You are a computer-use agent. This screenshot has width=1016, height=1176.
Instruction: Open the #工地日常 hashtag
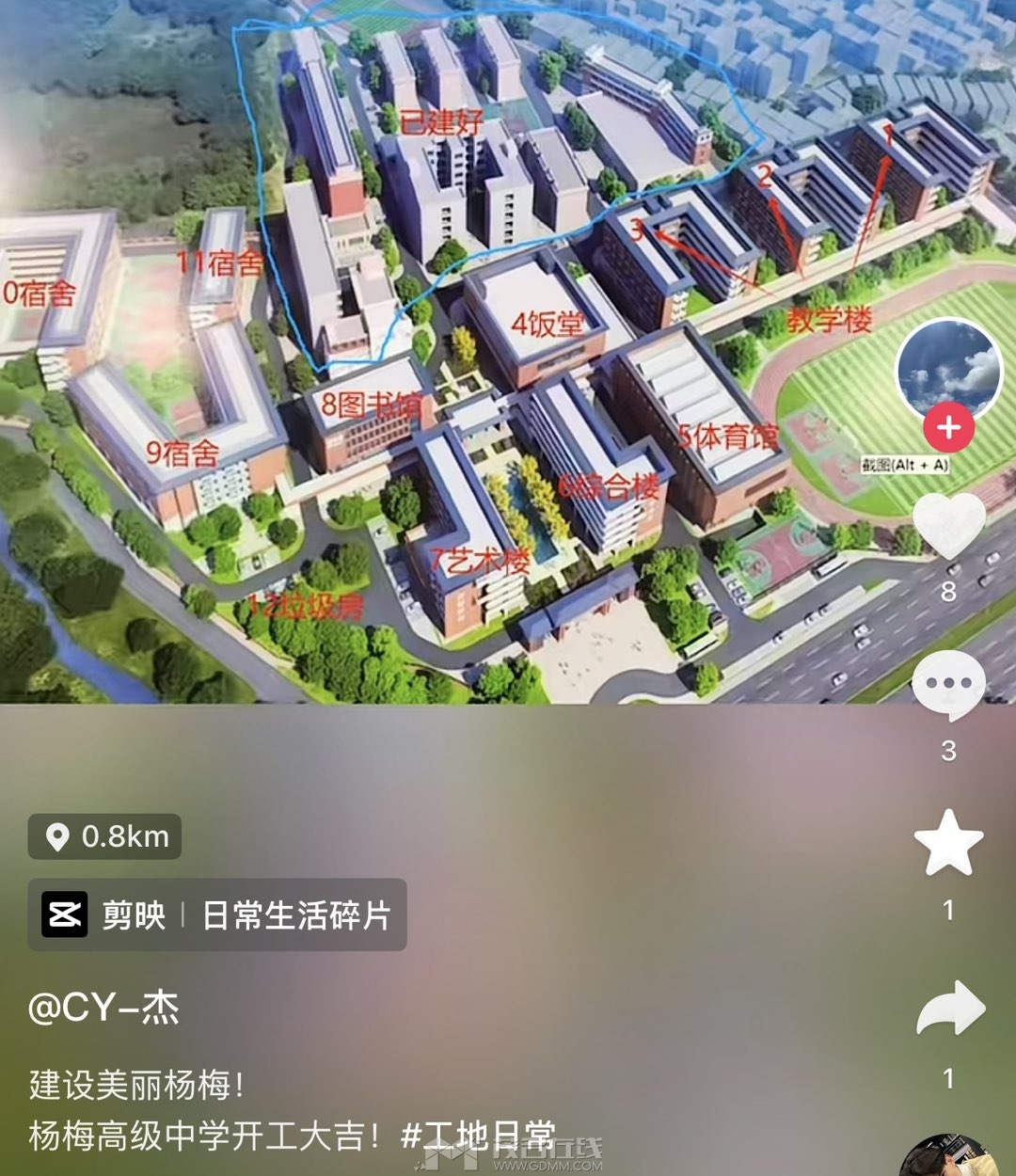click(478, 1136)
